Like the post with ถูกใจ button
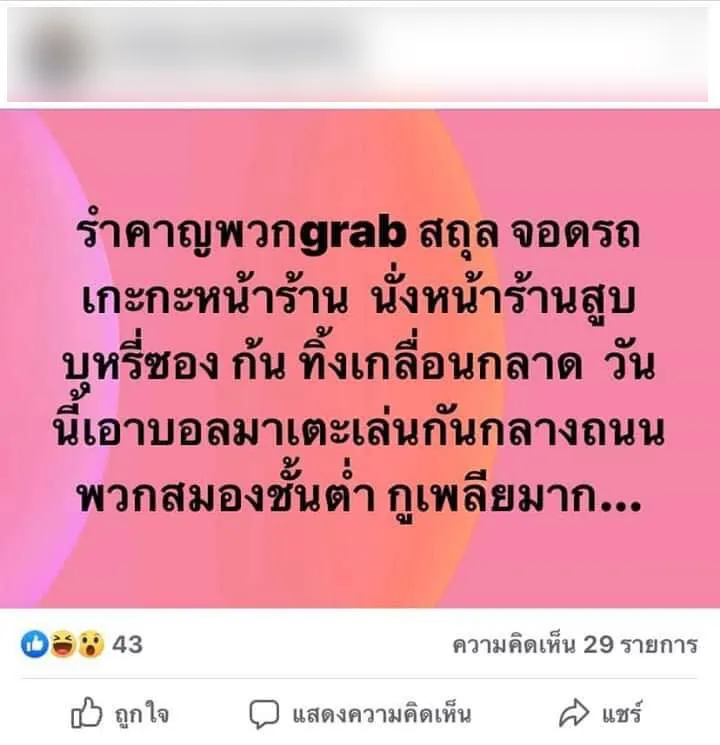Image resolution: width=720 pixels, height=745 pixels. (119, 714)
